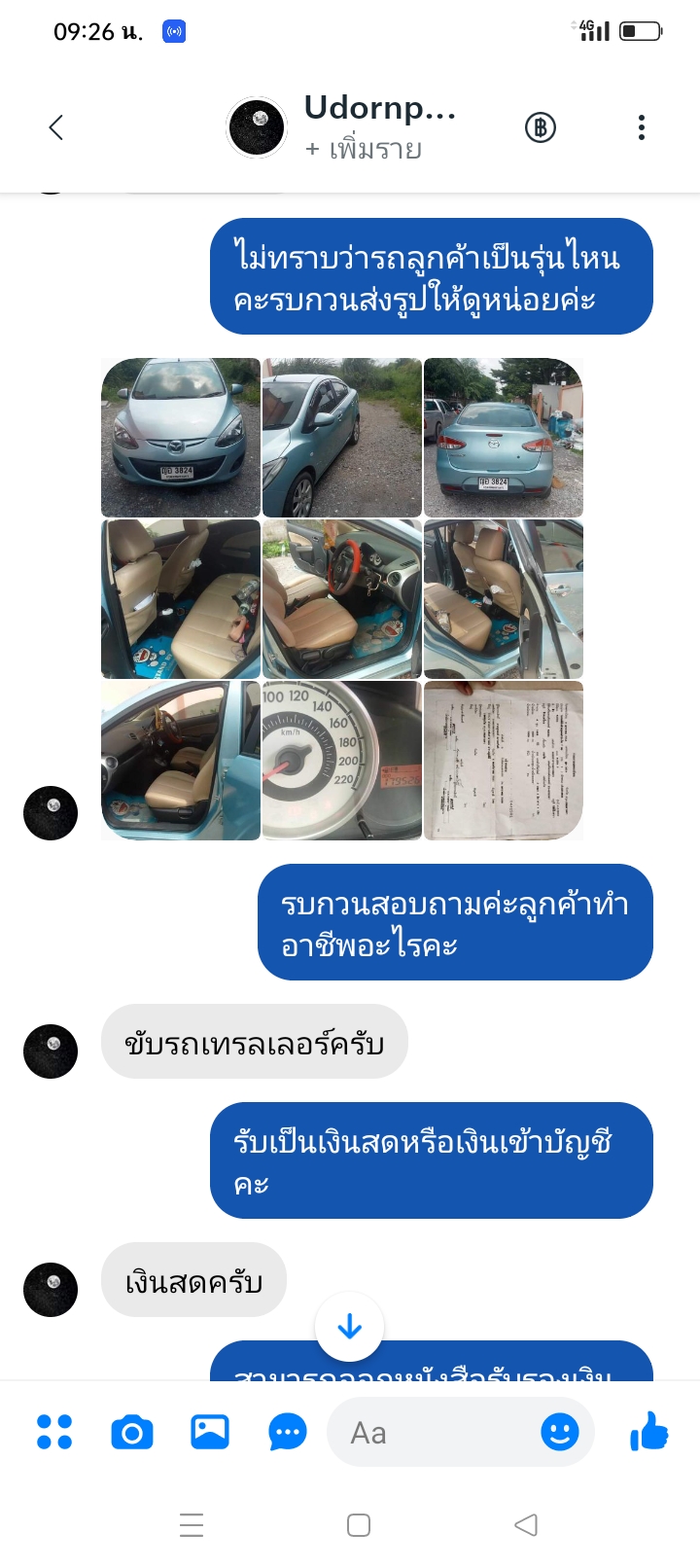Tap the system home button
Screen dimensions: 700x1568
click(359, 1525)
